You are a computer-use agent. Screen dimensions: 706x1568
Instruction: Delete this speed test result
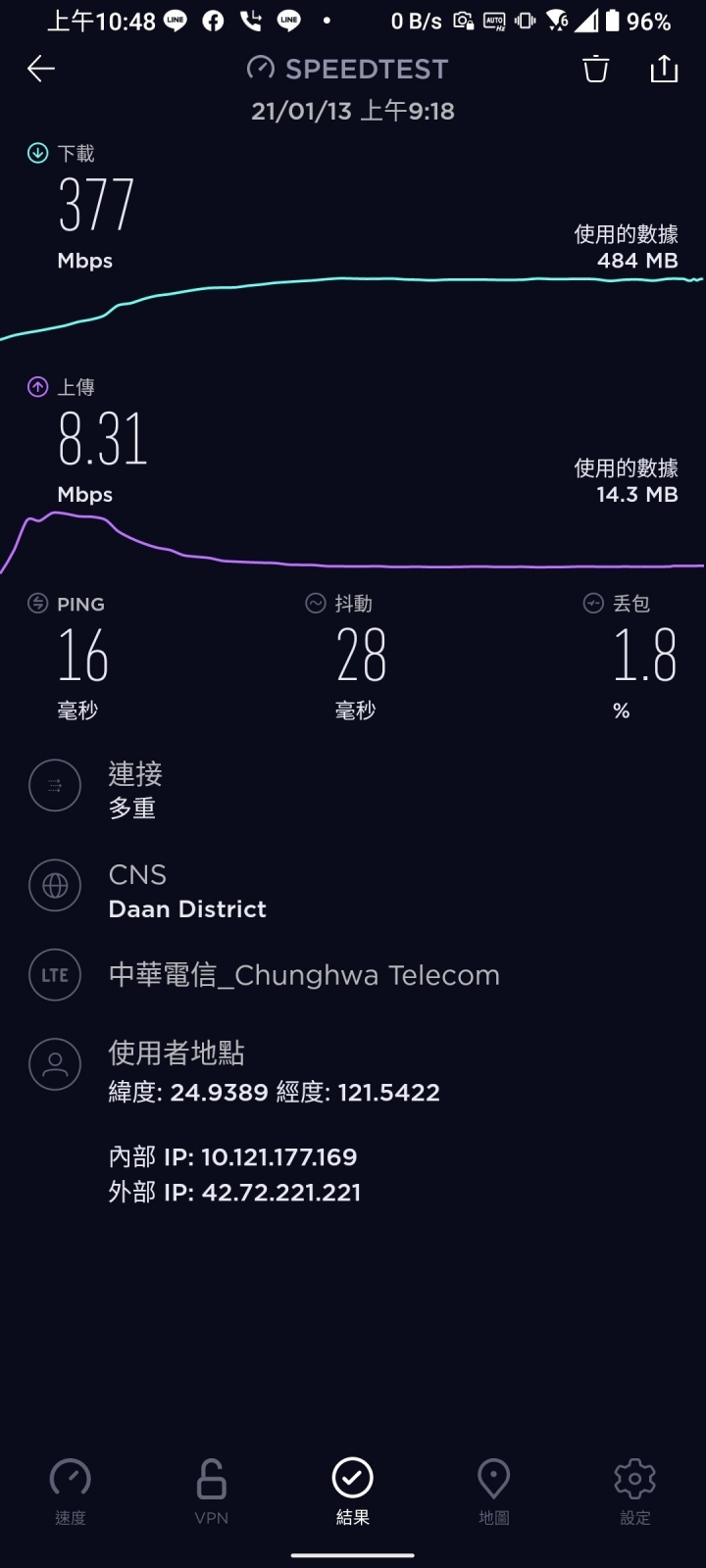click(595, 69)
